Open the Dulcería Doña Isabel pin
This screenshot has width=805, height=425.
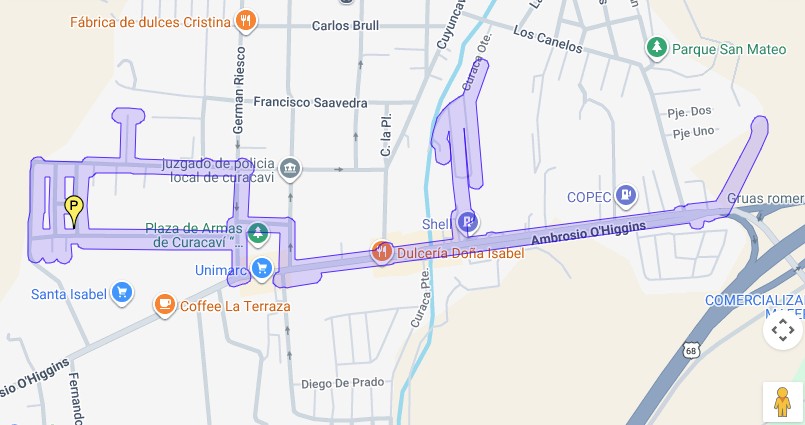coord(381,252)
